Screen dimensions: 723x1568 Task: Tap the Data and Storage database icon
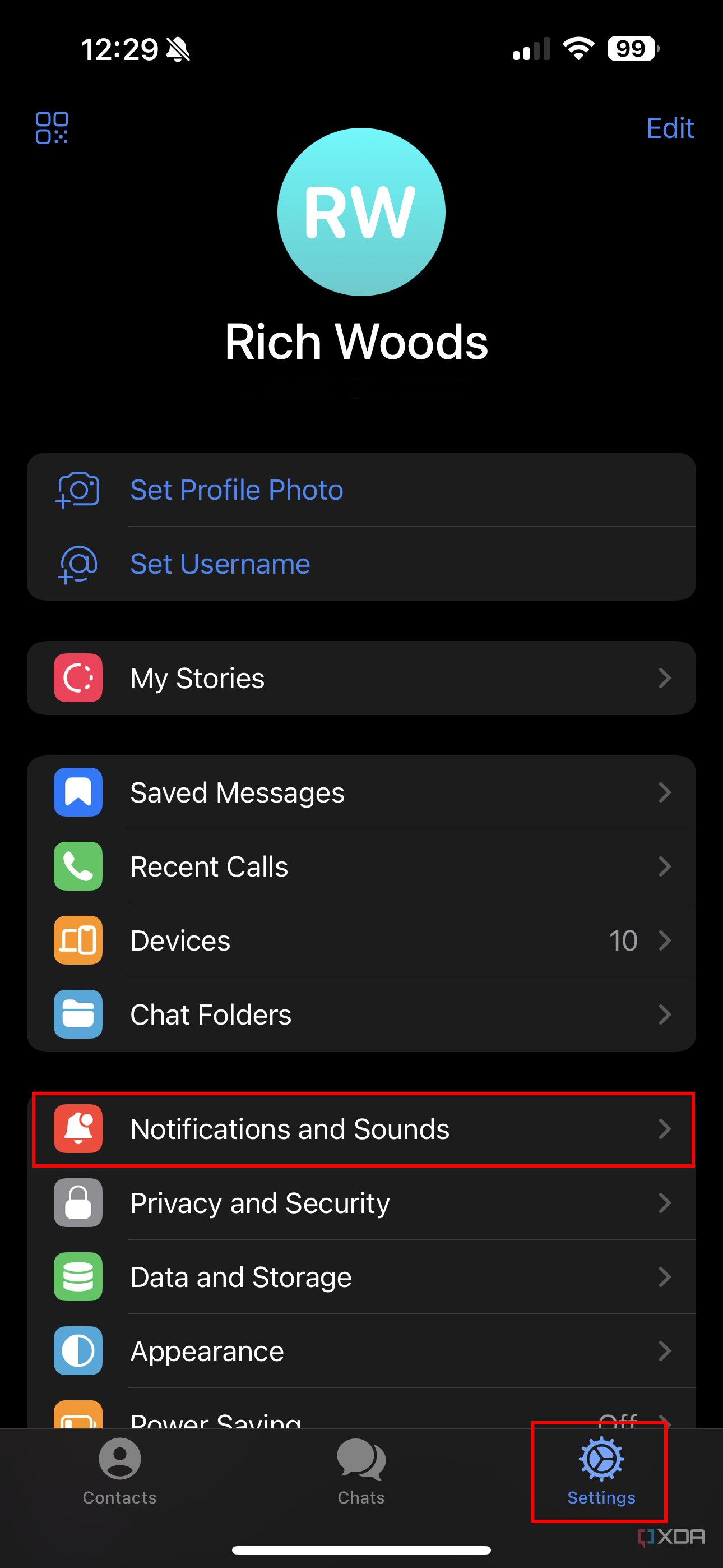click(x=78, y=1277)
